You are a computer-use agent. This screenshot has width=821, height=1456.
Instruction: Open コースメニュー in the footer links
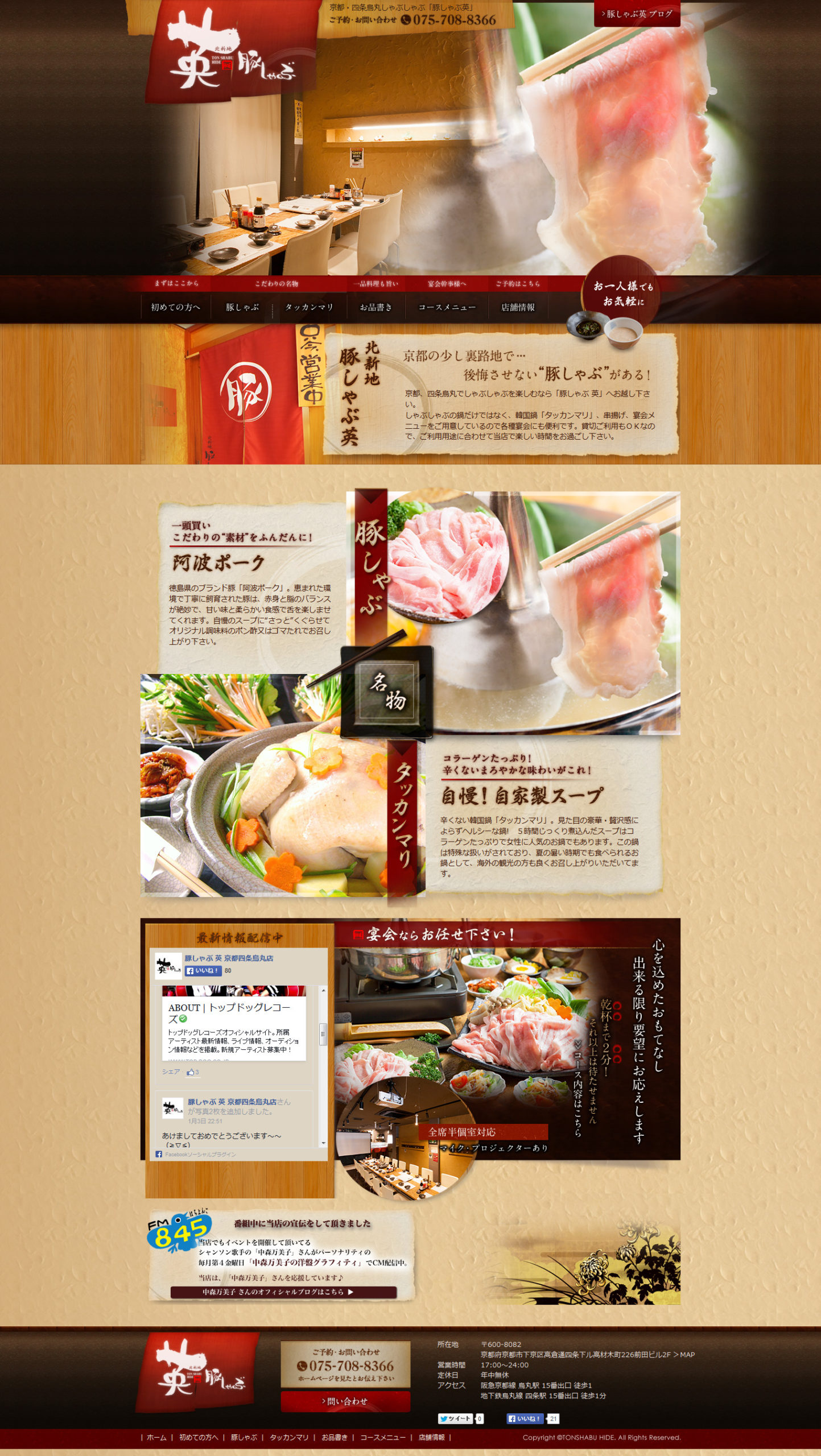pos(382,1437)
